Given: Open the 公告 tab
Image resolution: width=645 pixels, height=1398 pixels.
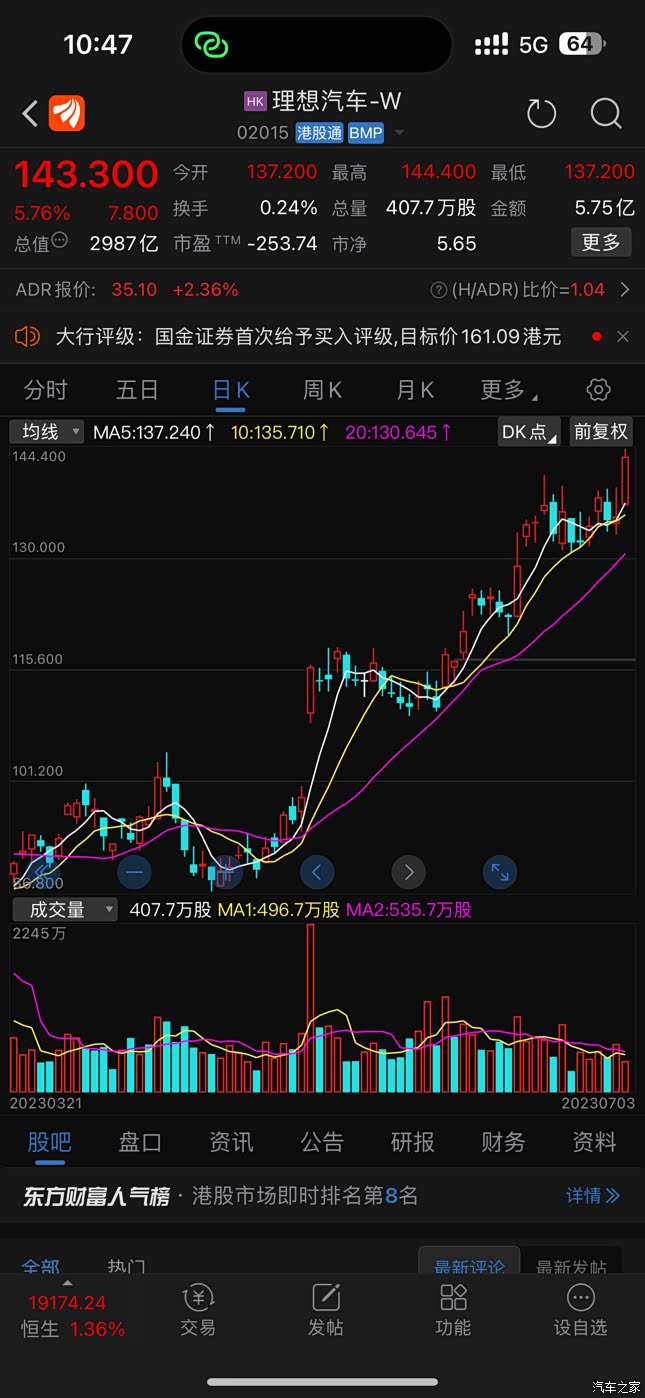Looking at the screenshot, I should (322, 1141).
